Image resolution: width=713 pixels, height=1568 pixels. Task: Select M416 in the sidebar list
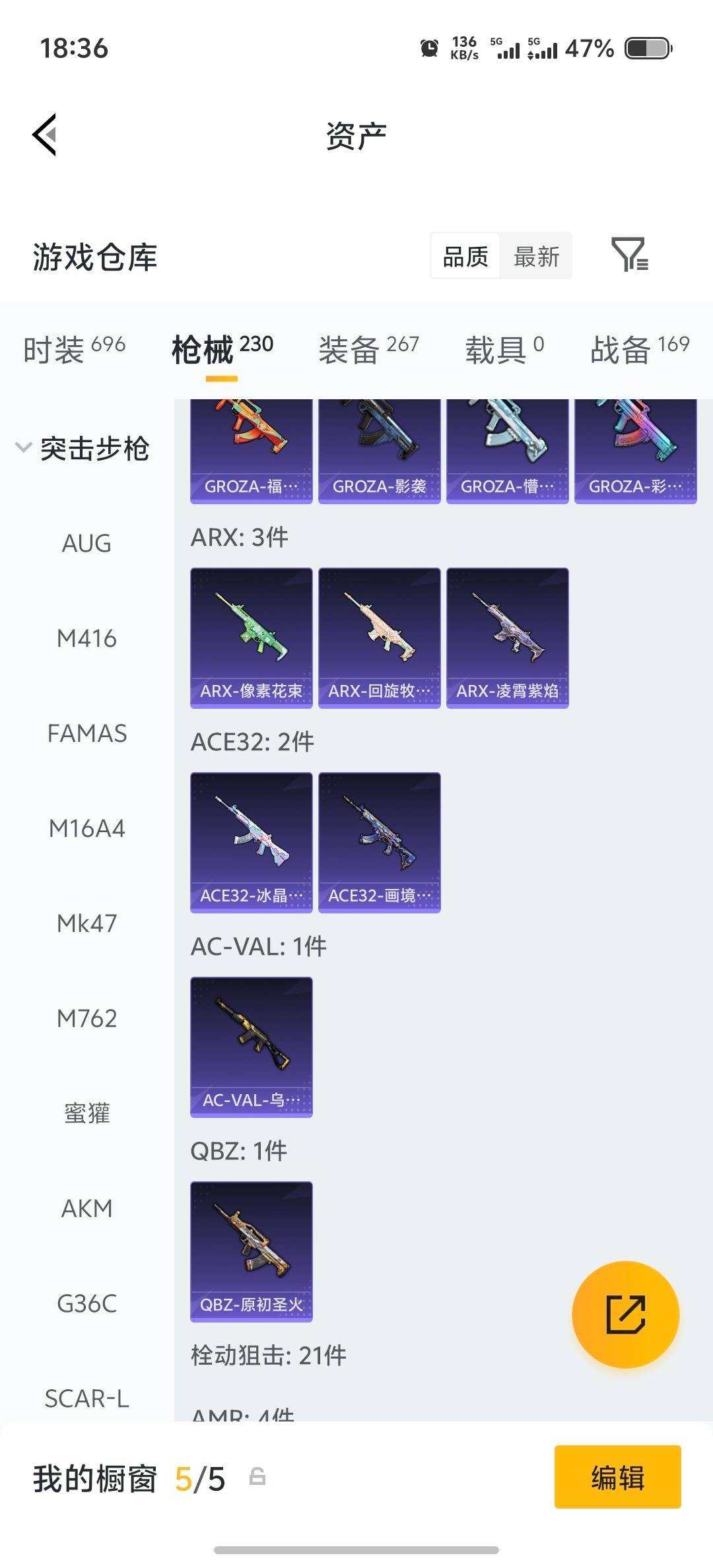coord(86,637)
